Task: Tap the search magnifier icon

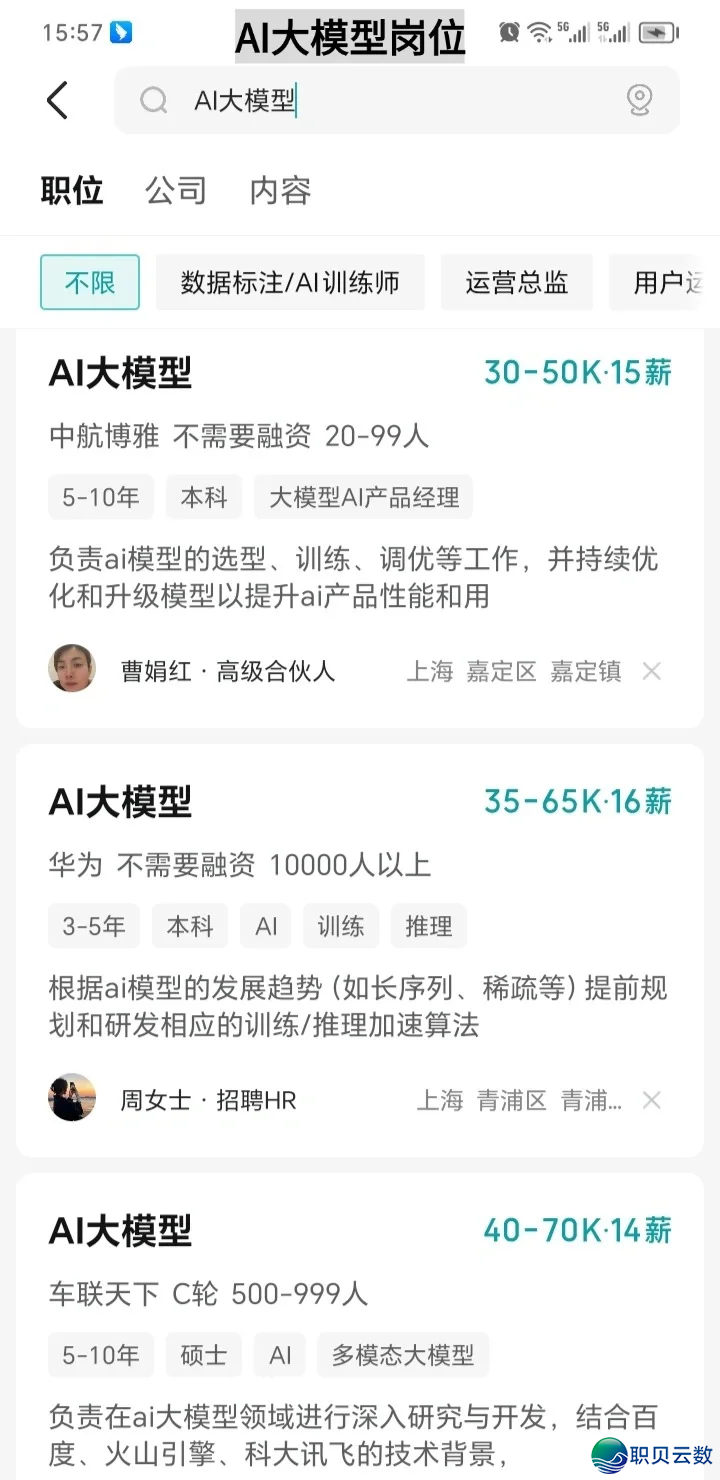Action: click(x=152, y=100)
